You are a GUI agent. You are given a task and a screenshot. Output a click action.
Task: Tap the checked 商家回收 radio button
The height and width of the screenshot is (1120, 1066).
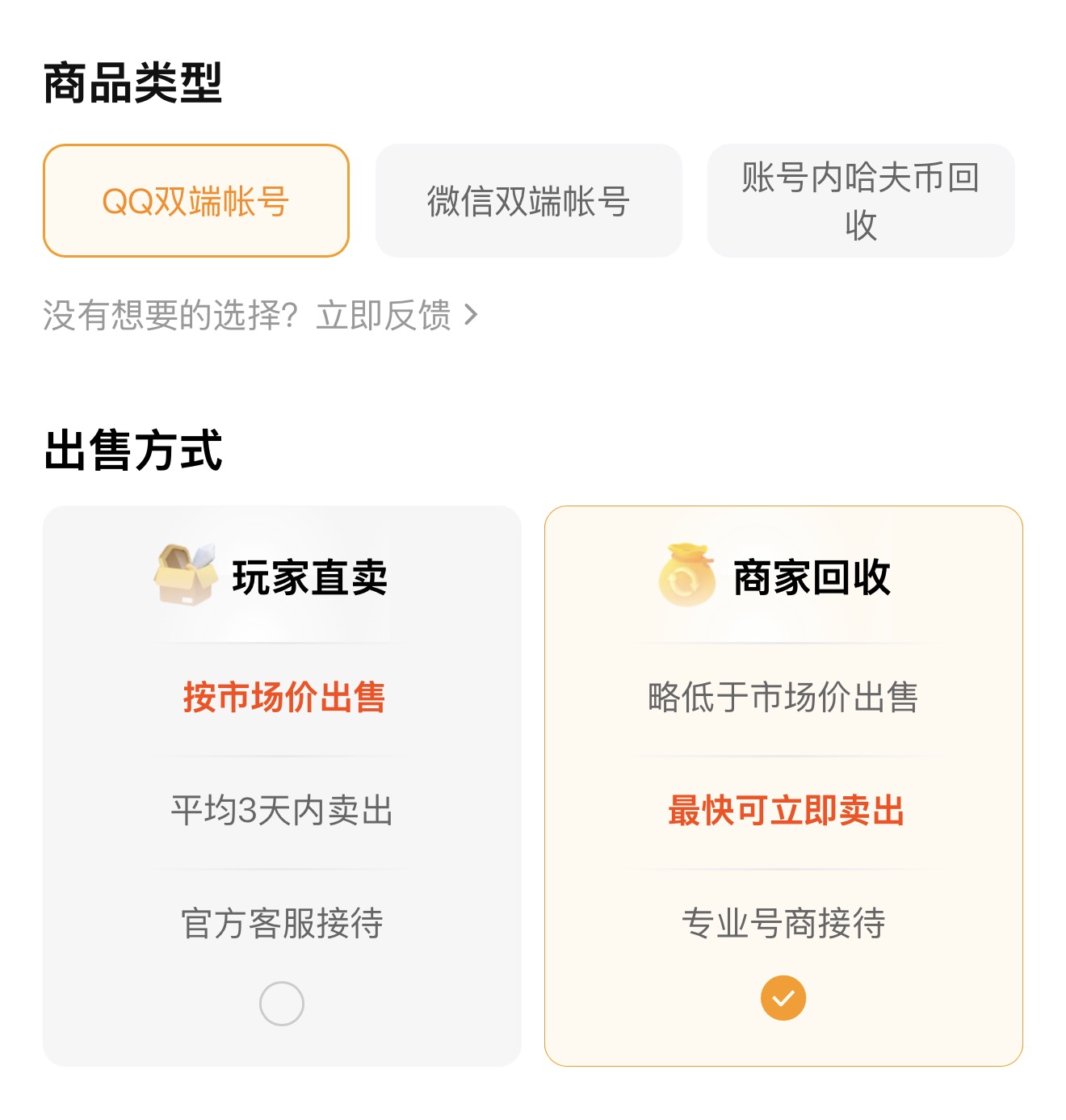point(783,998)
